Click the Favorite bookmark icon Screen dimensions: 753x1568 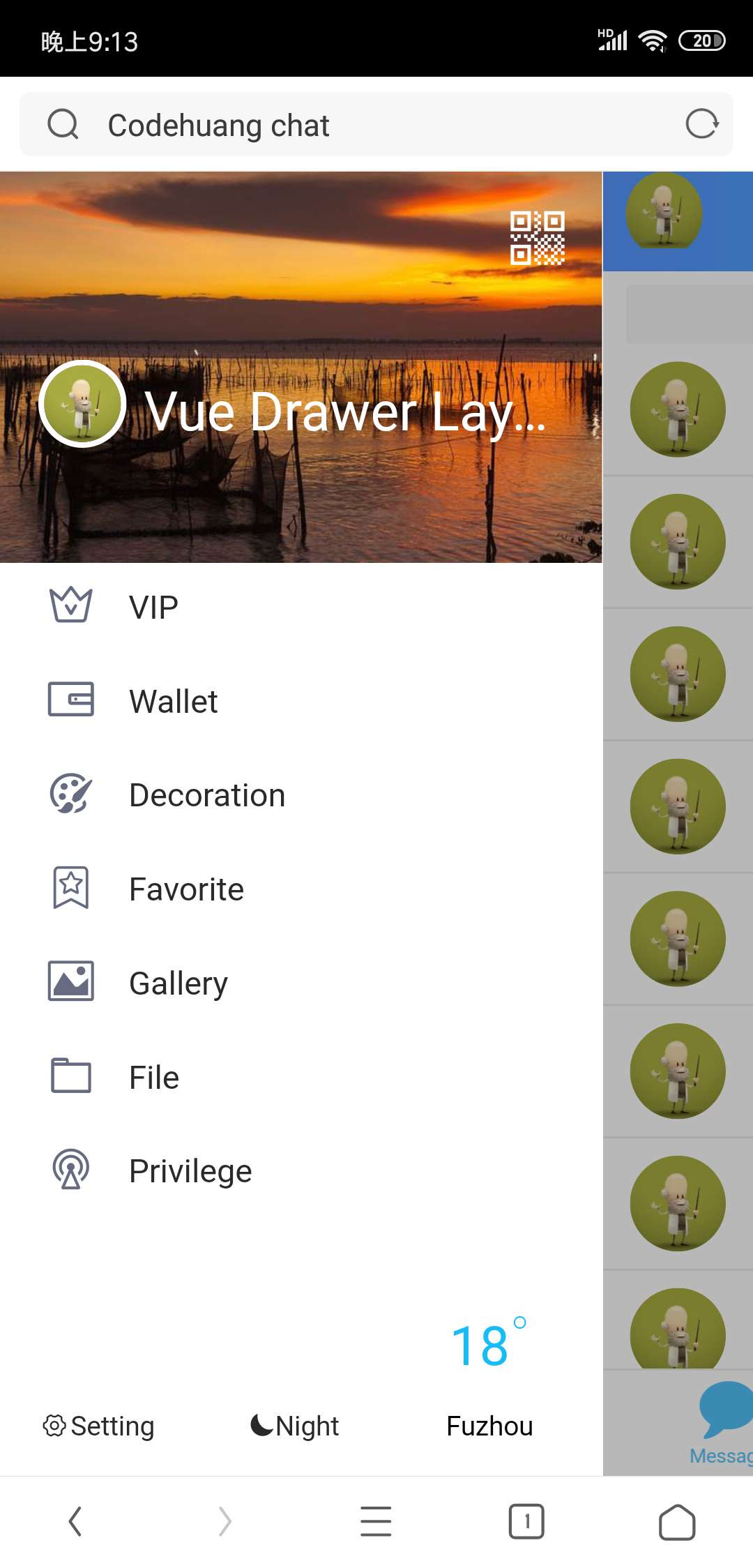70,888
